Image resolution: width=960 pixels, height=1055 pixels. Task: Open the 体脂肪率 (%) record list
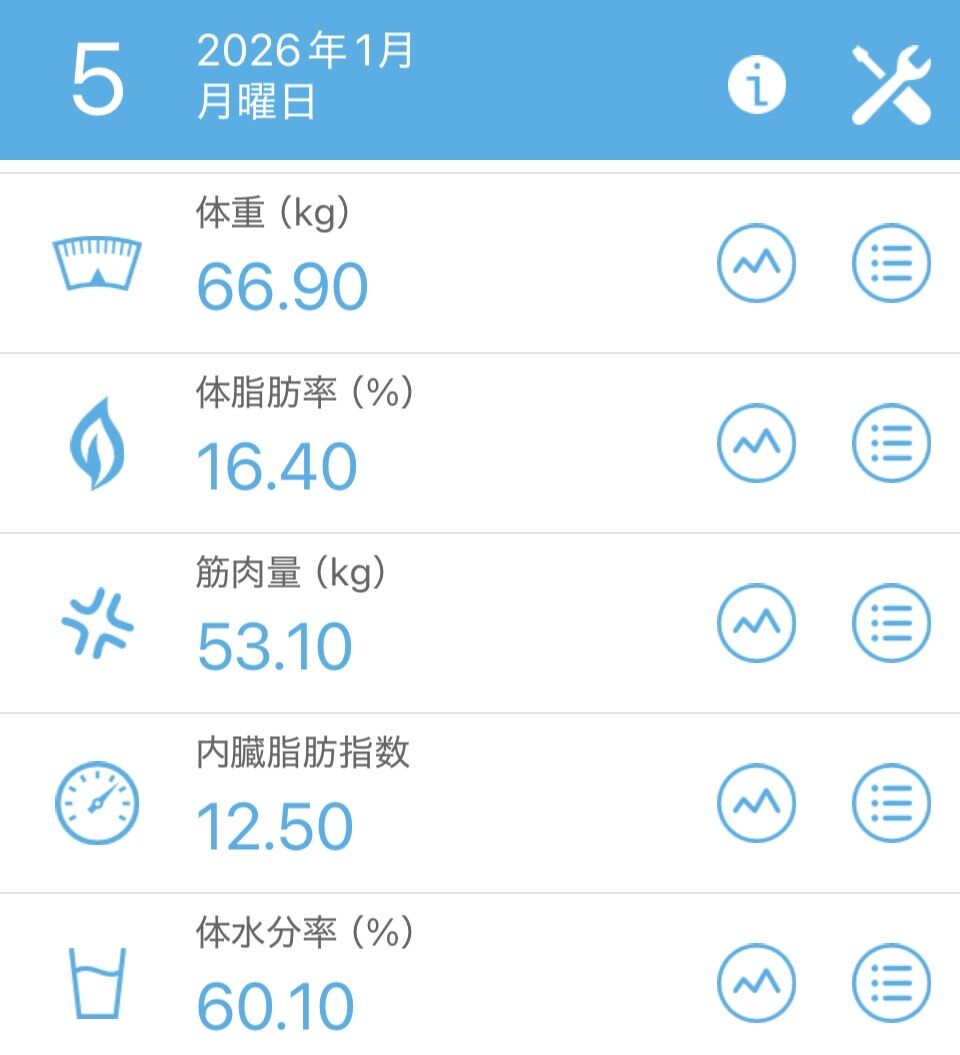[891, 443]
